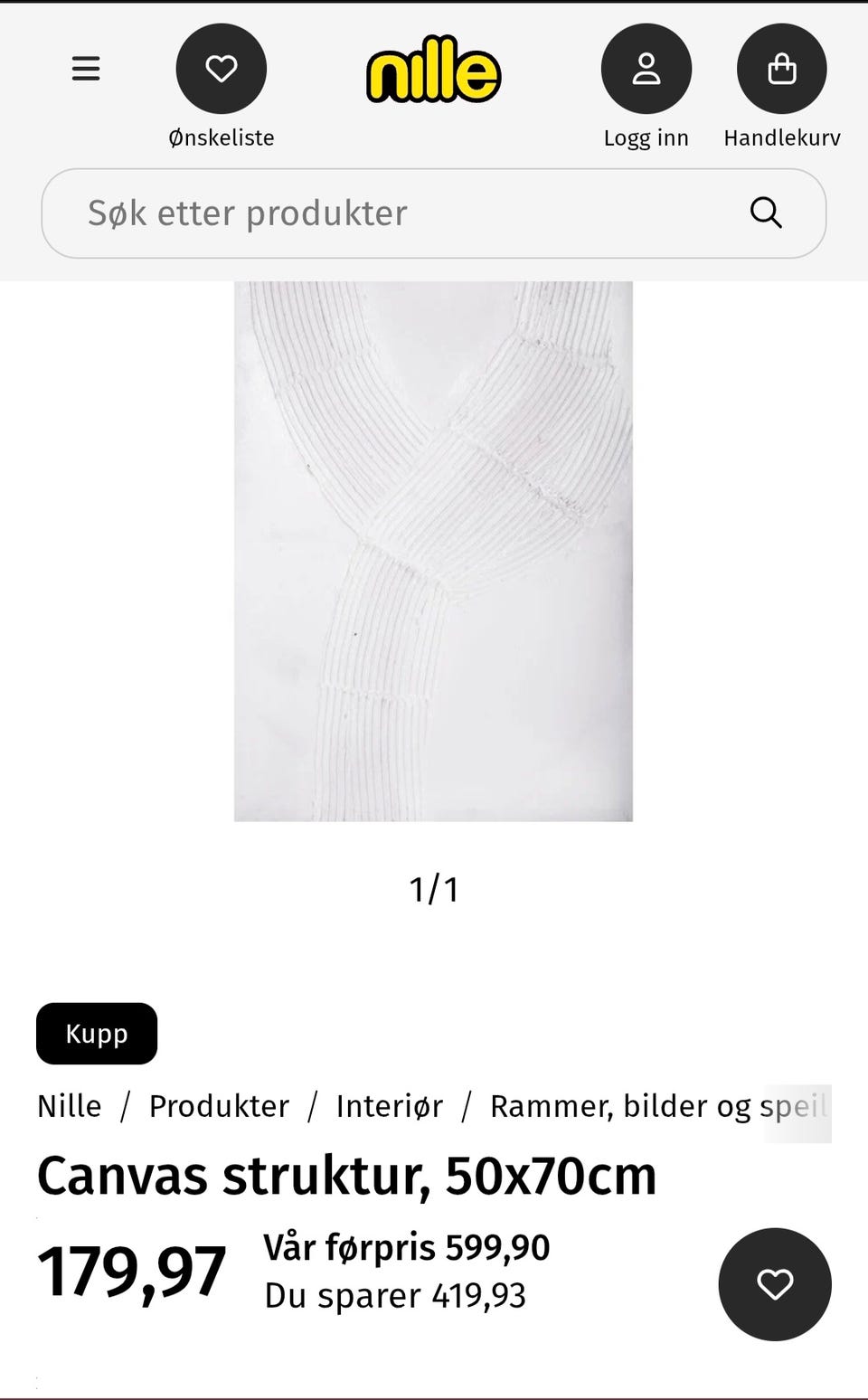The width and height of the screenshot is (868, 1400).
Task: Click the sale price 179,97
Action: pos(132,1272)
